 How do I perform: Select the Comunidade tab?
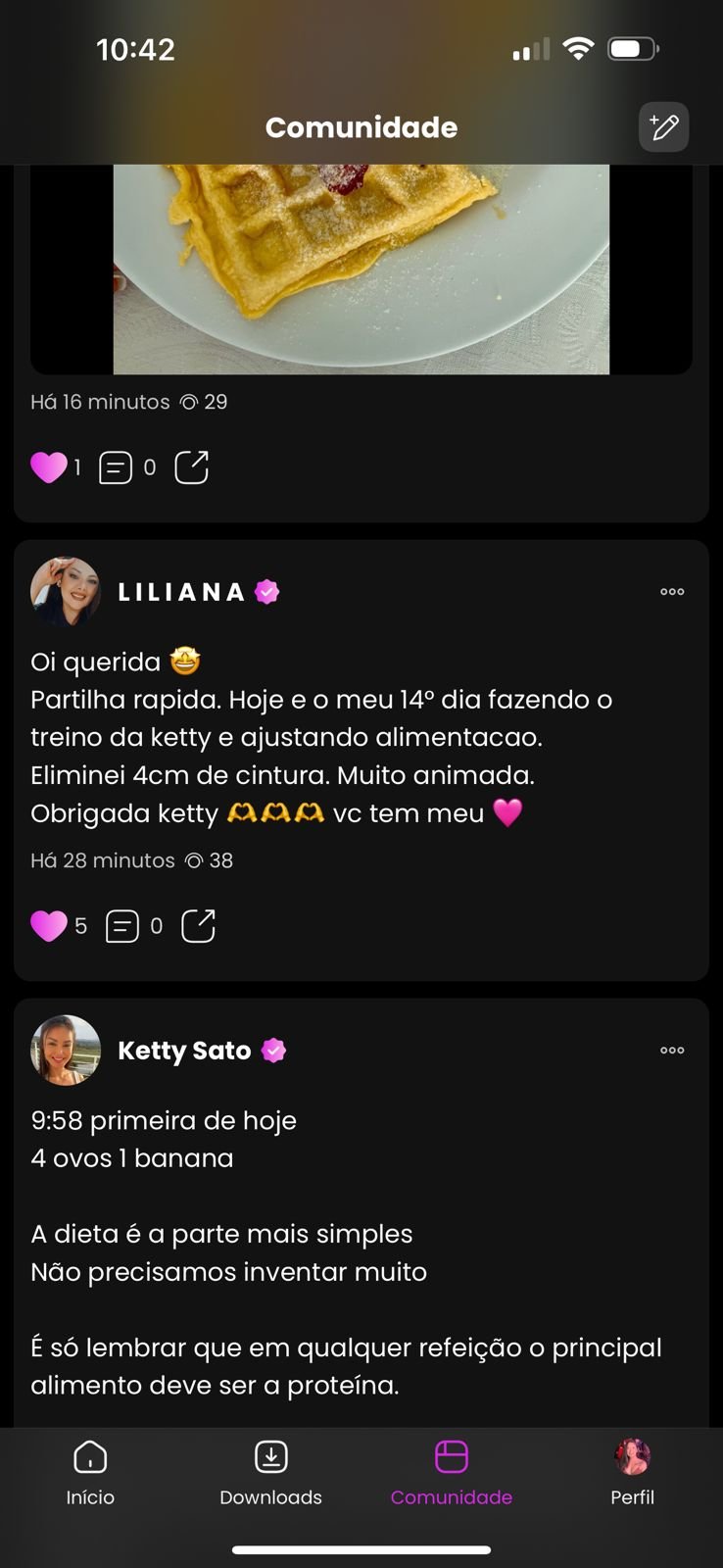pyautogui.click(x=451, y=1473)
